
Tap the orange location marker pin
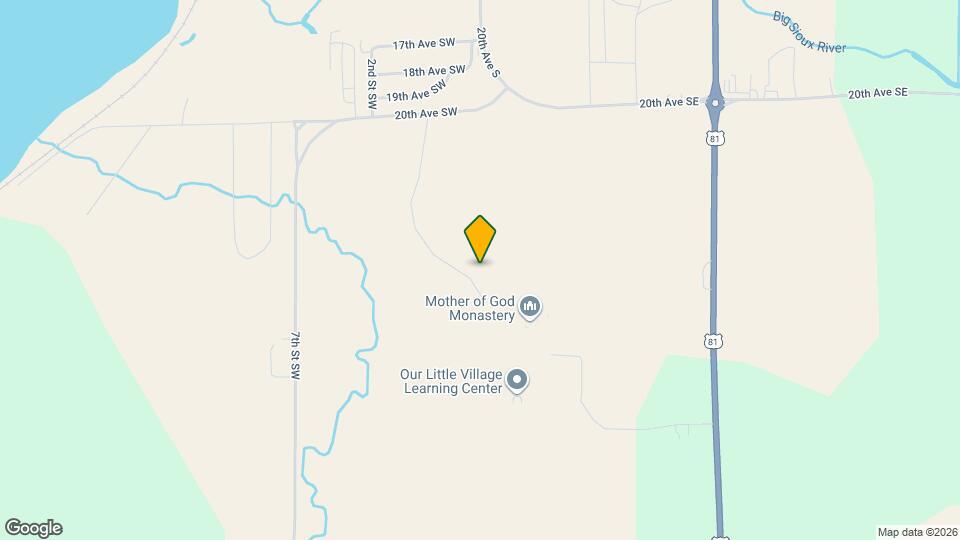pos(480,238)
